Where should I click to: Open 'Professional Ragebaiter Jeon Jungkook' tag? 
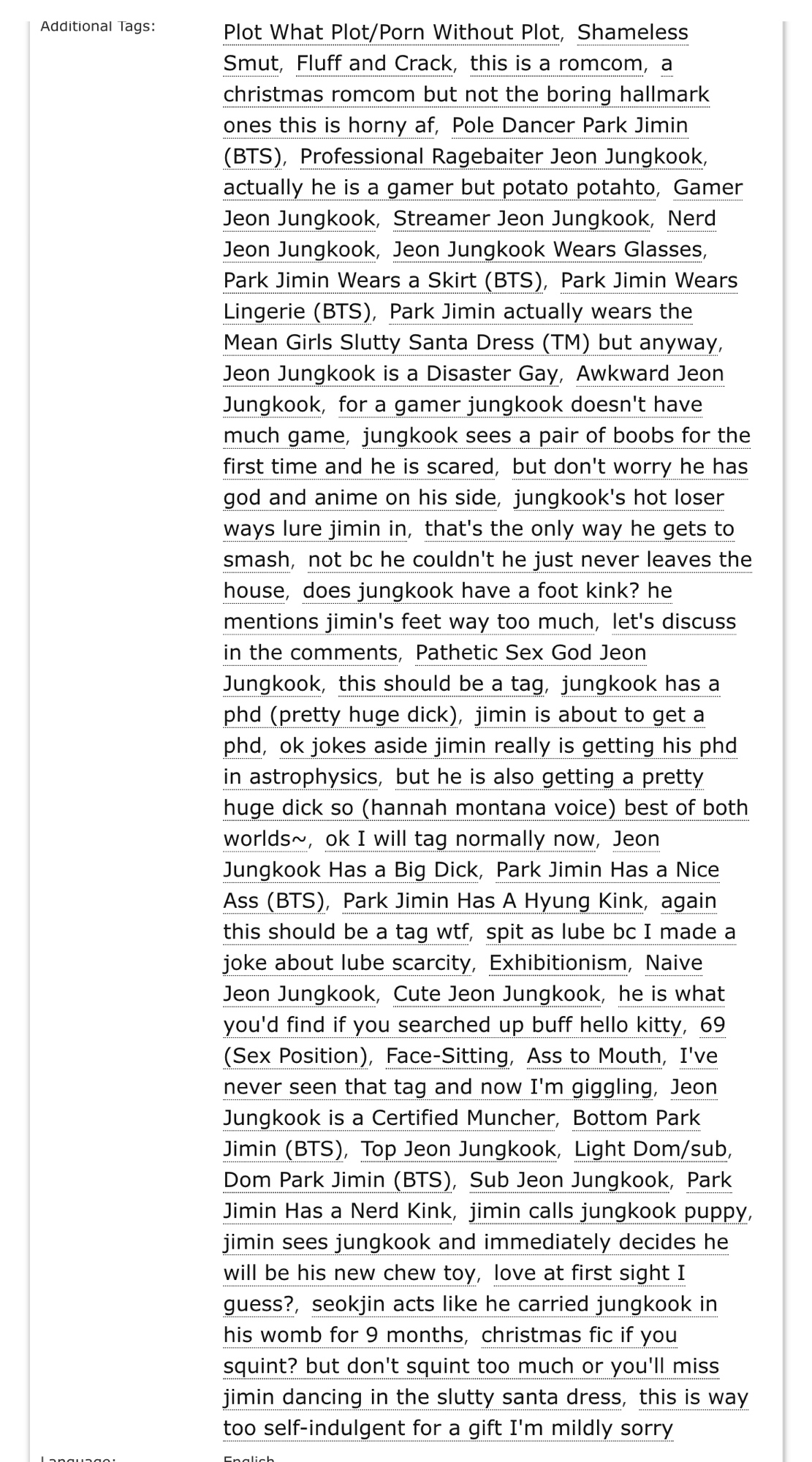tap(501, 156)
